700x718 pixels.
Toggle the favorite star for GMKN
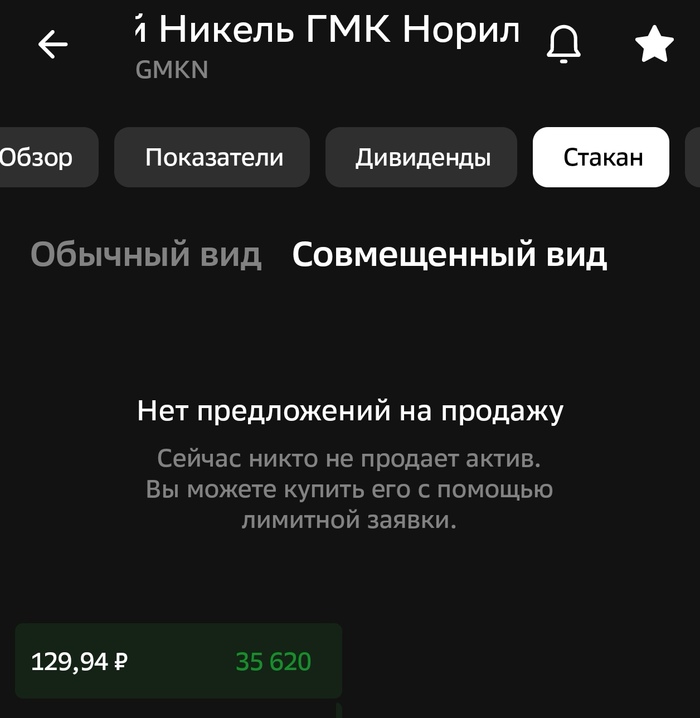pos(654,44)
